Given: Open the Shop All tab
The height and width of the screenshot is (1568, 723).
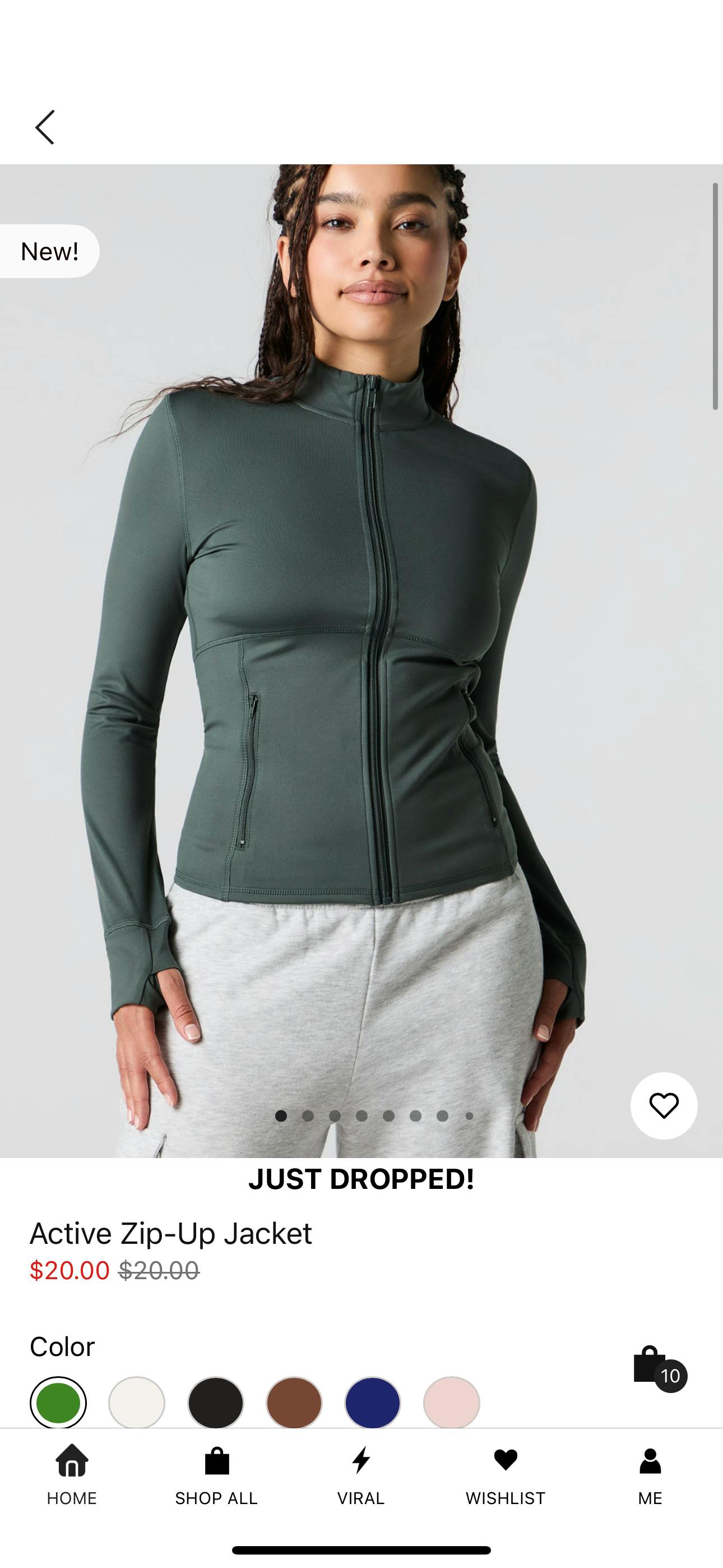Looking at the screenshot, I should [x=217, y=1475].
